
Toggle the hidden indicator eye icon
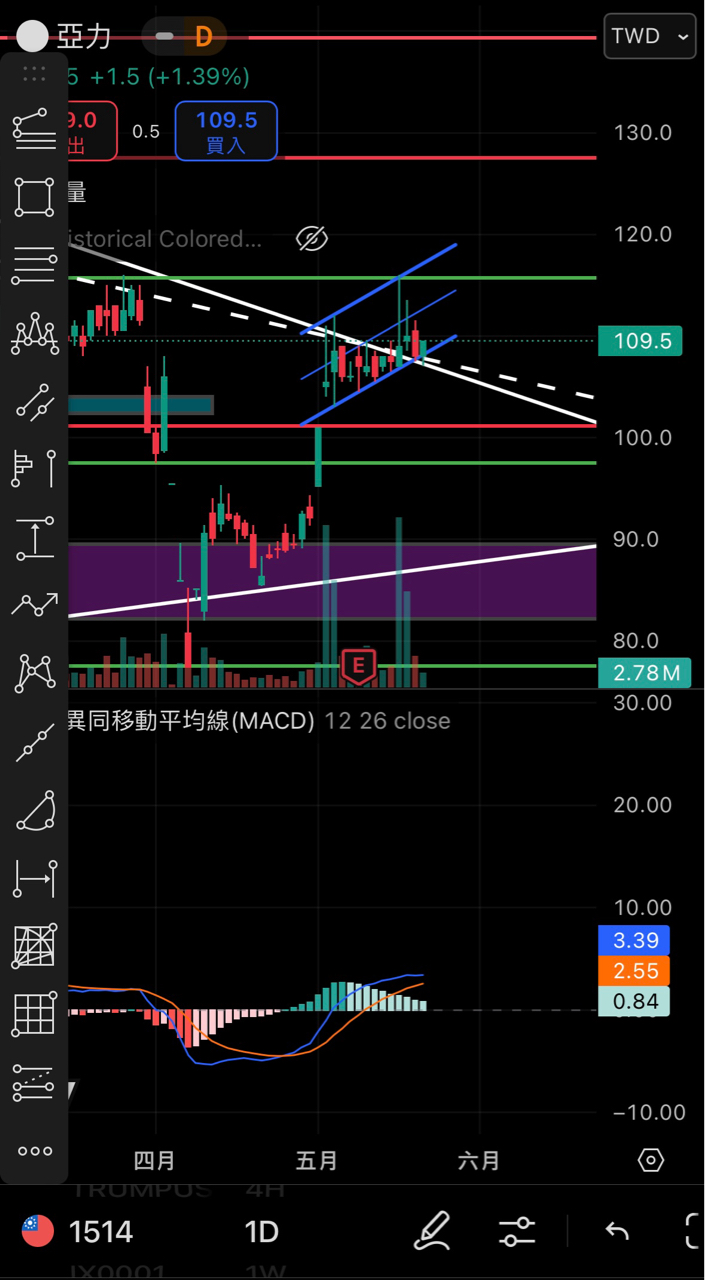tap(312, 239)
